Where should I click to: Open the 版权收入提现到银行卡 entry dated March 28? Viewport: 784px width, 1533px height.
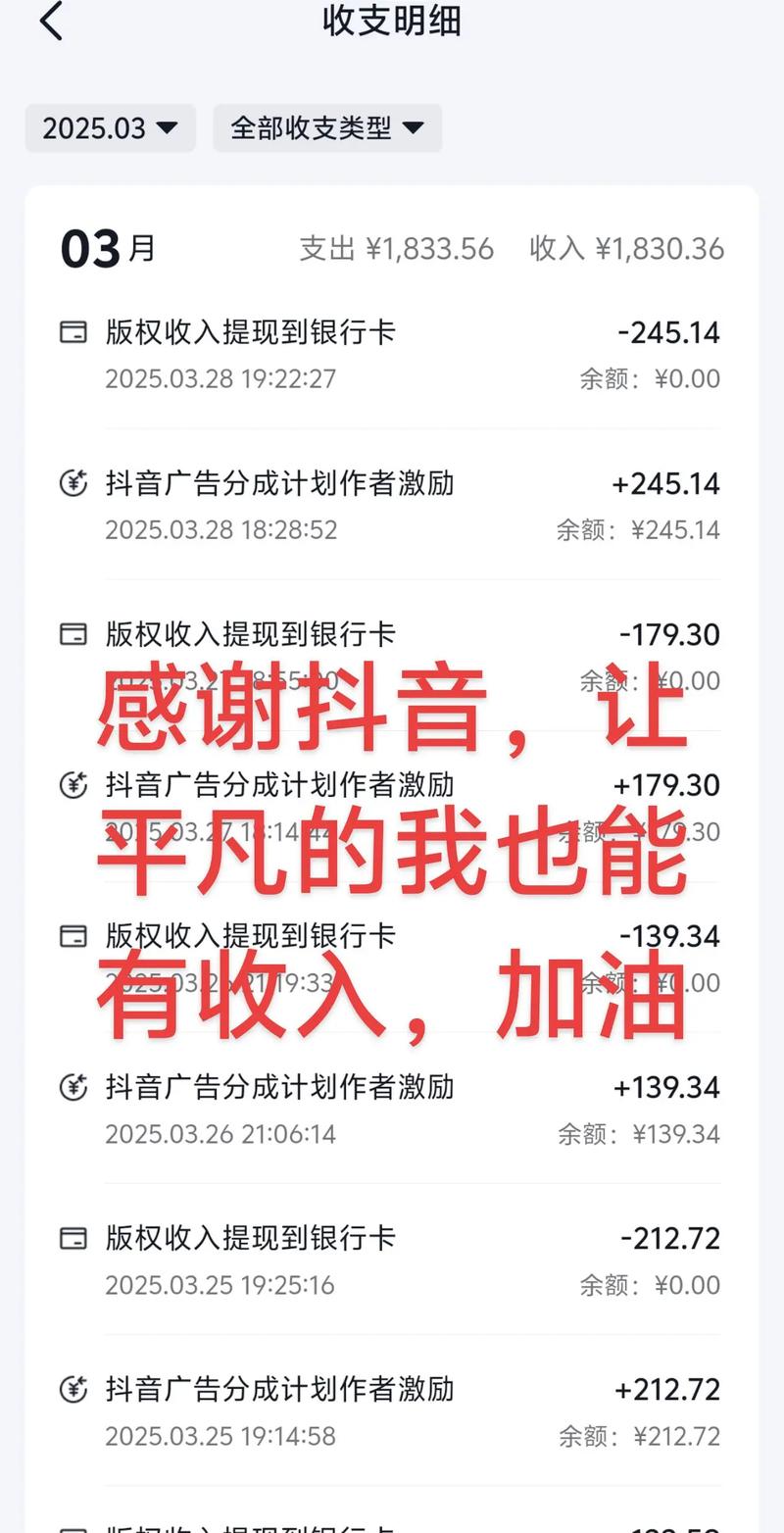pyautogui.click(x=250, y=332)
